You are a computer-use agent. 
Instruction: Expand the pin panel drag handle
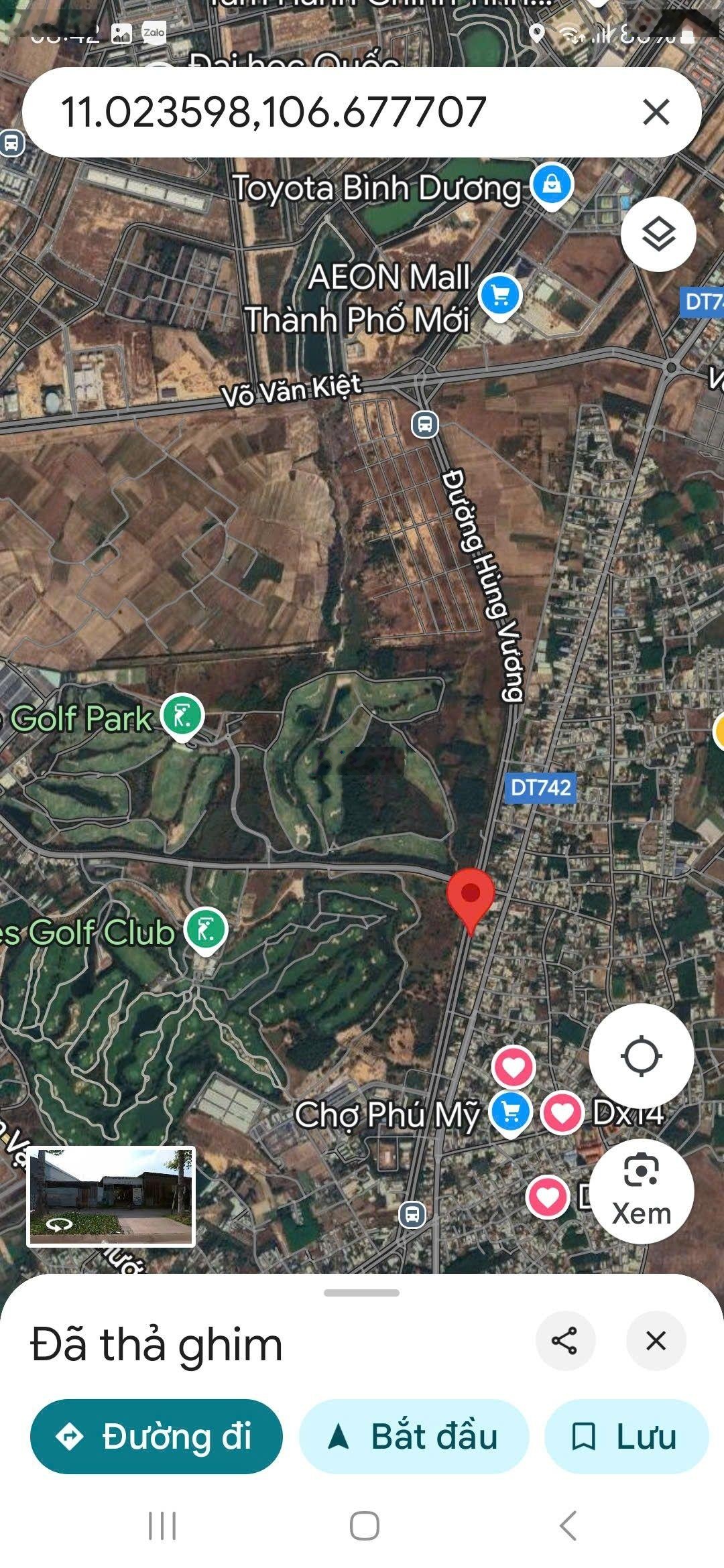pyautogui.click(x=362, y=1293)
